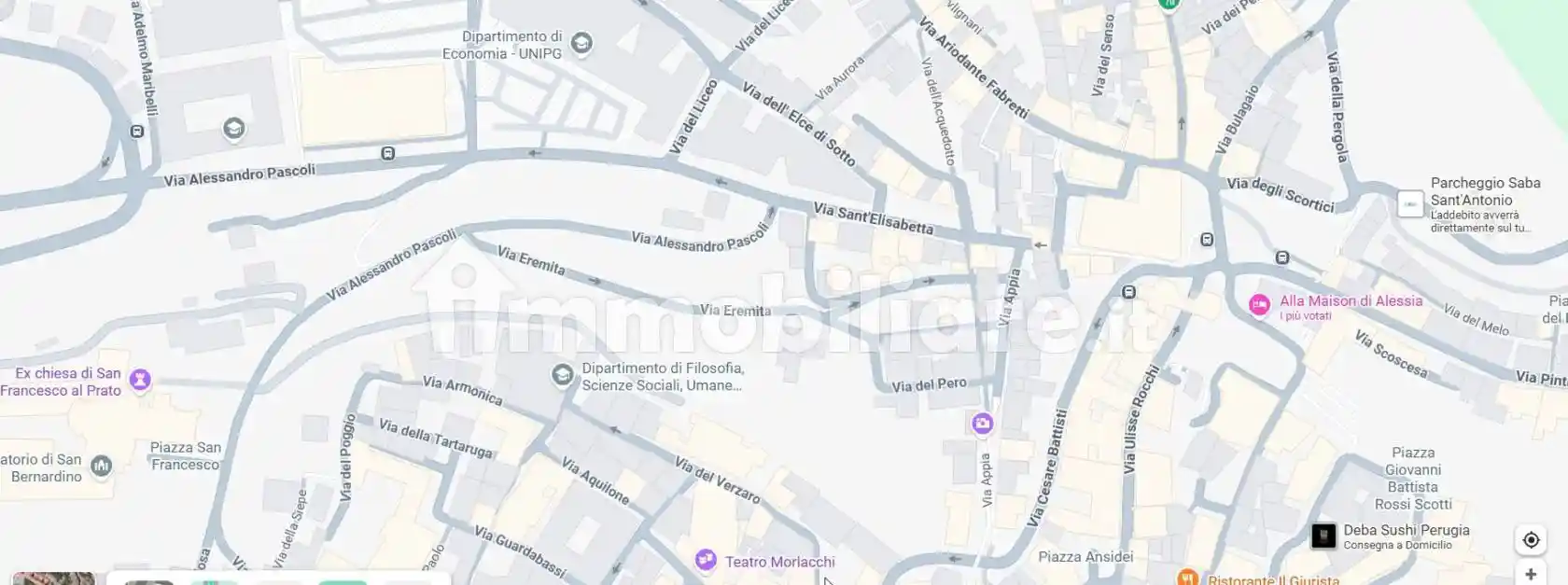Open Alla Maison di Alessia marker

tap(1259, 305)
